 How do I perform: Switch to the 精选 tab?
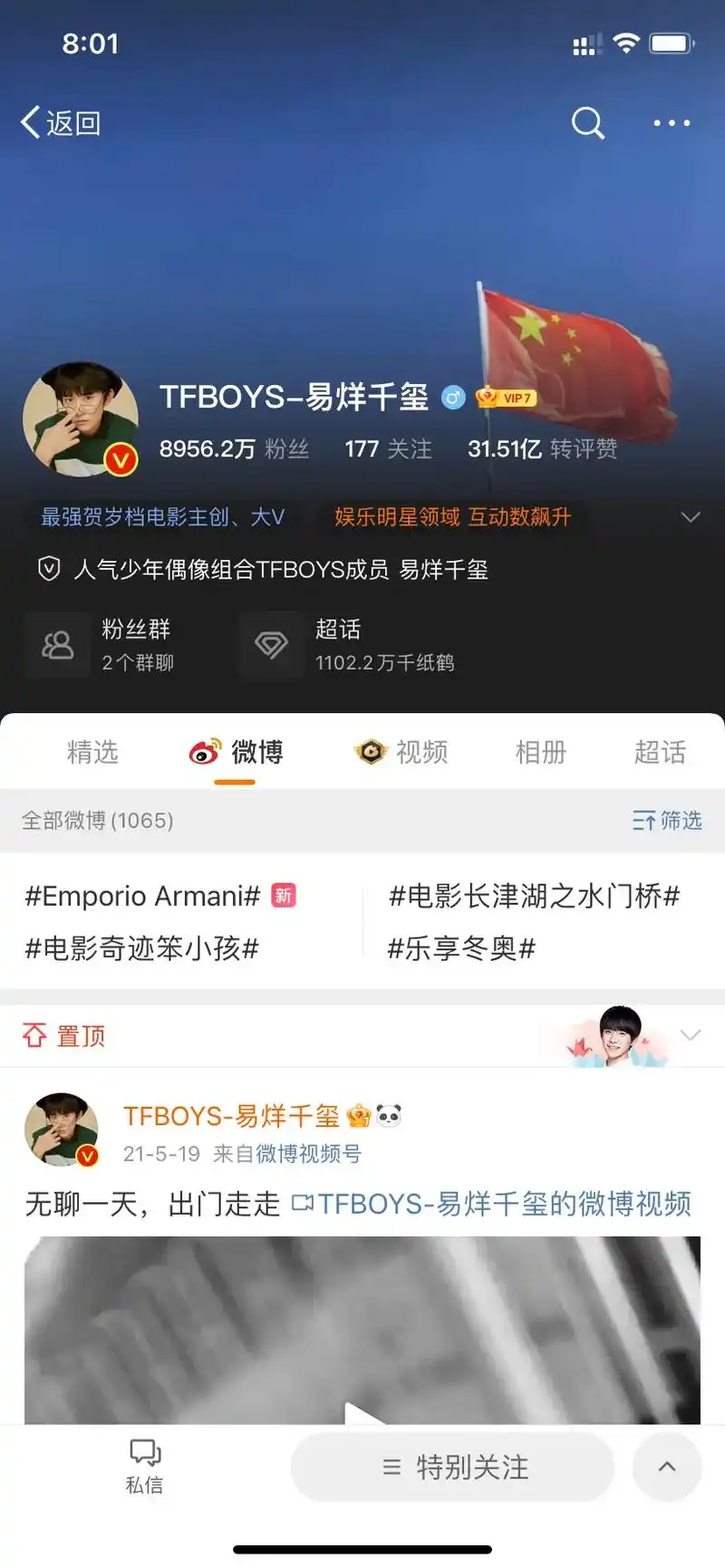(x=93, y=753)
